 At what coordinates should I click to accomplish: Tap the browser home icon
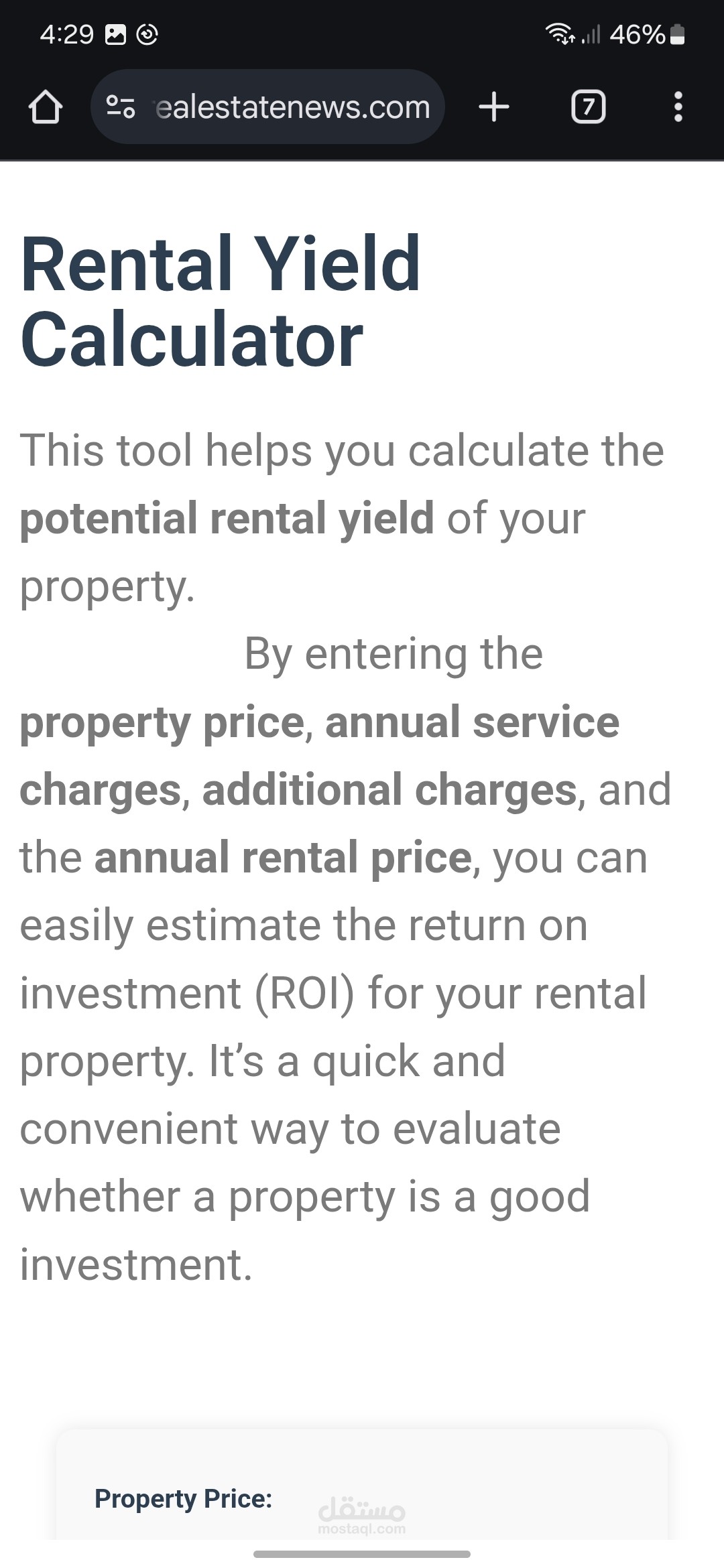(46, 107)
